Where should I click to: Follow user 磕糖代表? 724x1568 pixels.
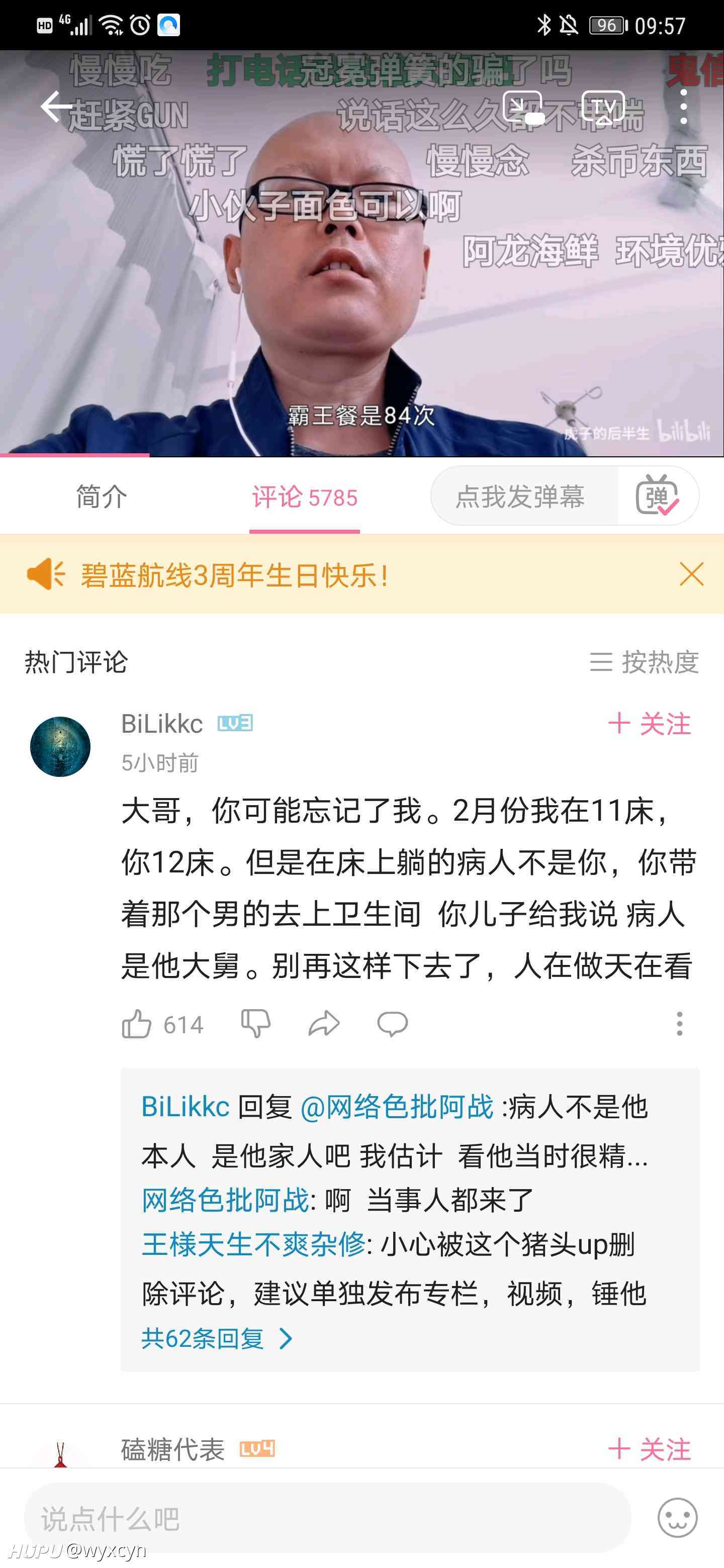[650, 1449]
